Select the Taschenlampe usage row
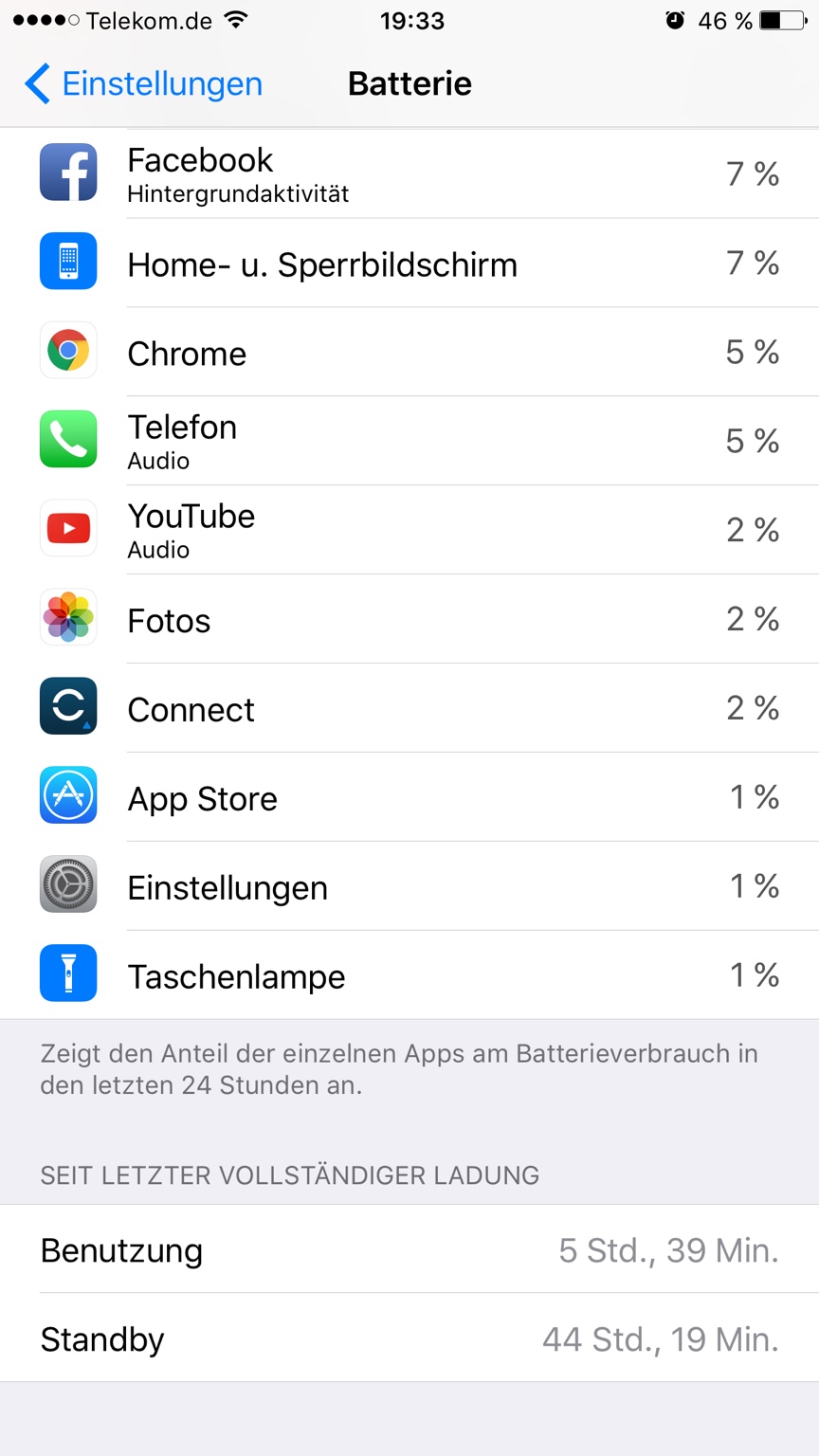 click(409, 975)
